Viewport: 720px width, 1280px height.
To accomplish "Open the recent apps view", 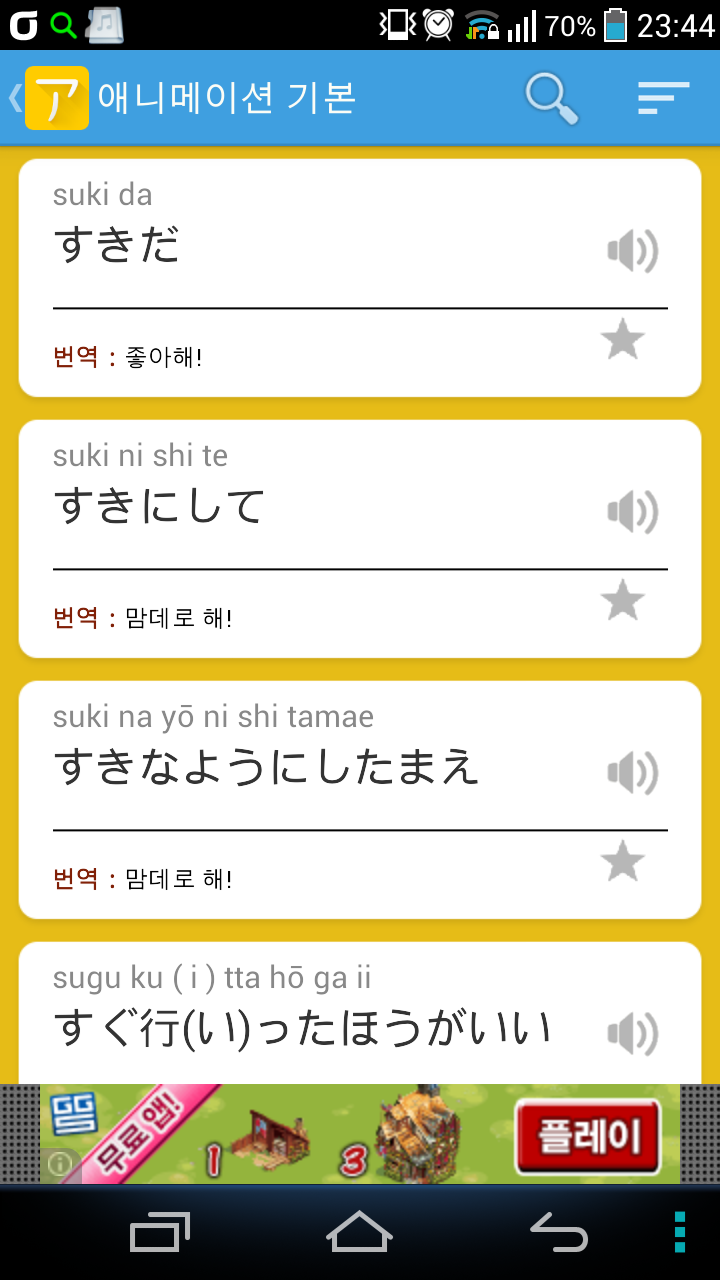I will pyautogui.click(x=160, y=1232).
